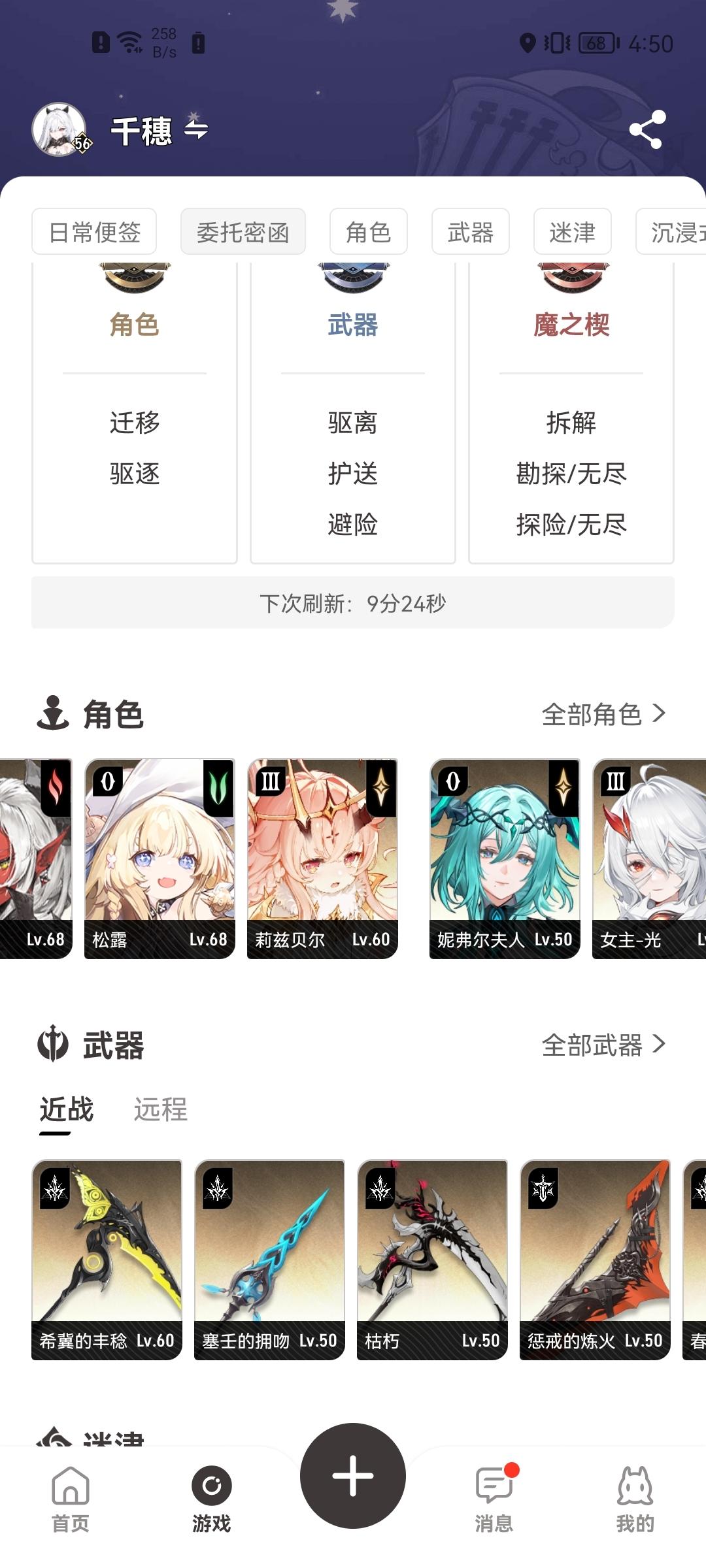Jump to the 迷津 chip
This screenshot has width=706, height=1568.
[x=572, y=232]
